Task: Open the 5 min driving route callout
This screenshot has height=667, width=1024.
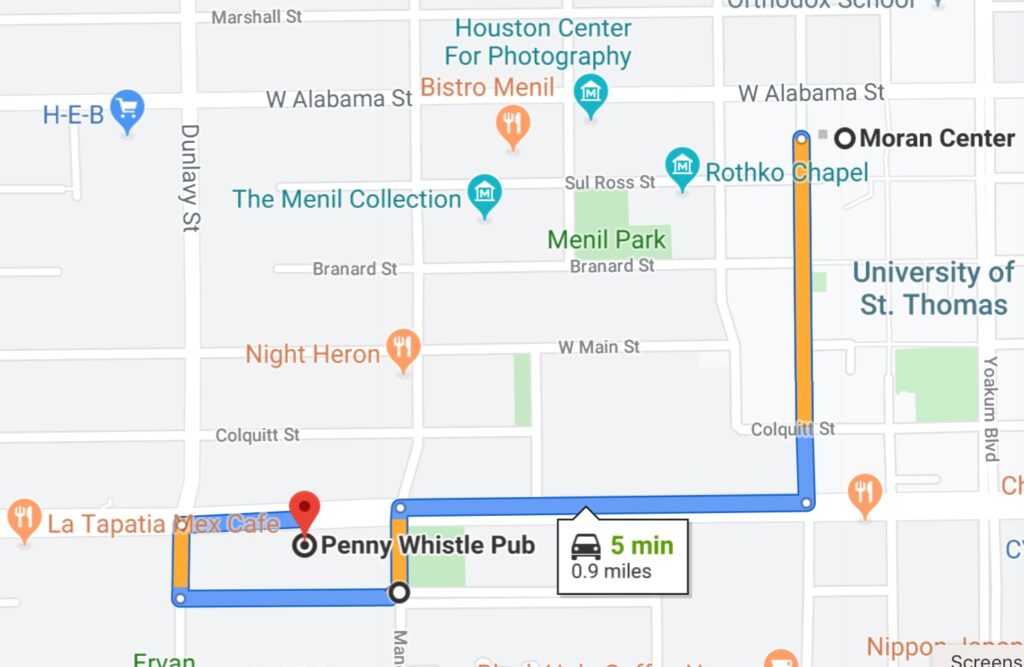Action: [x=622, y=557]
